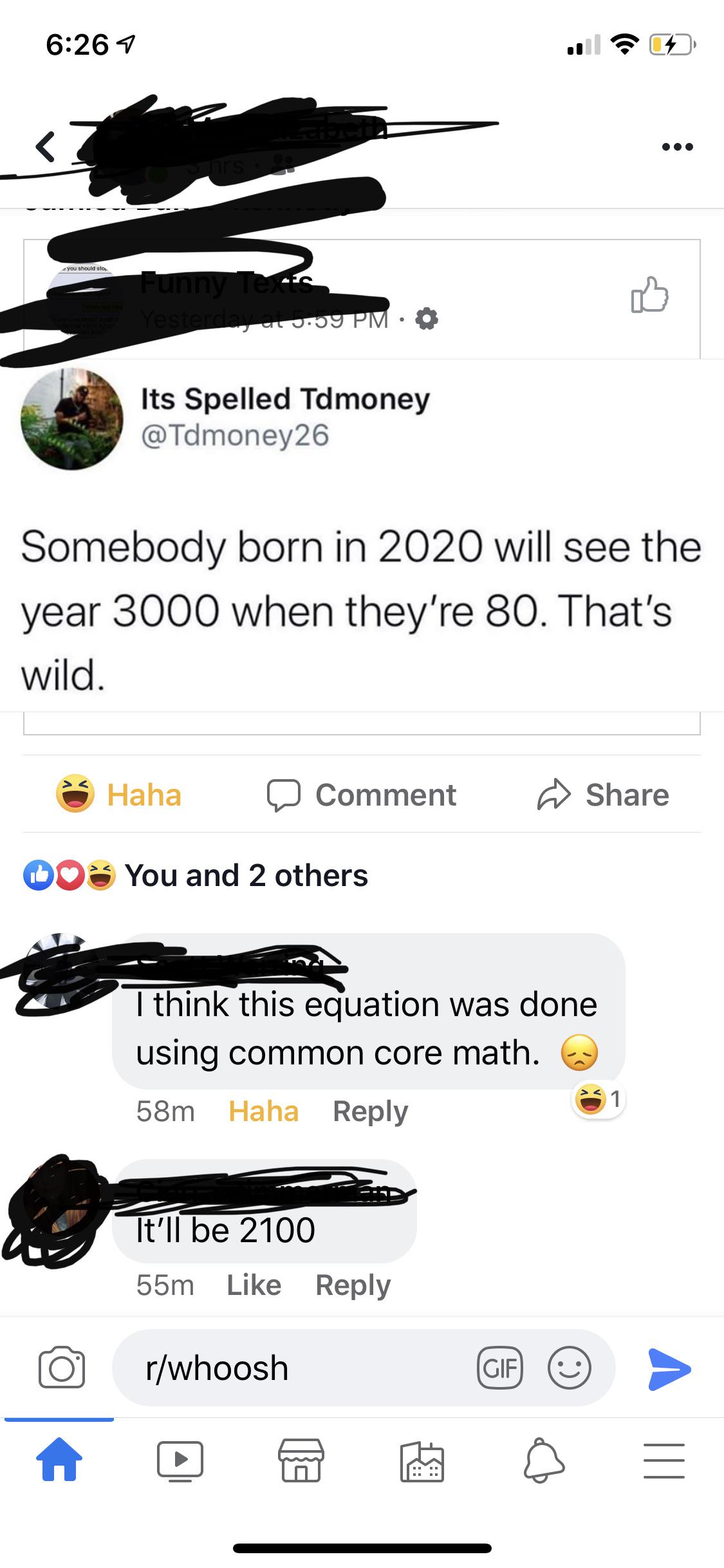Open the Marketplace tab
The width and height of the screenshot is (724, 1568).
(301, 1460)
